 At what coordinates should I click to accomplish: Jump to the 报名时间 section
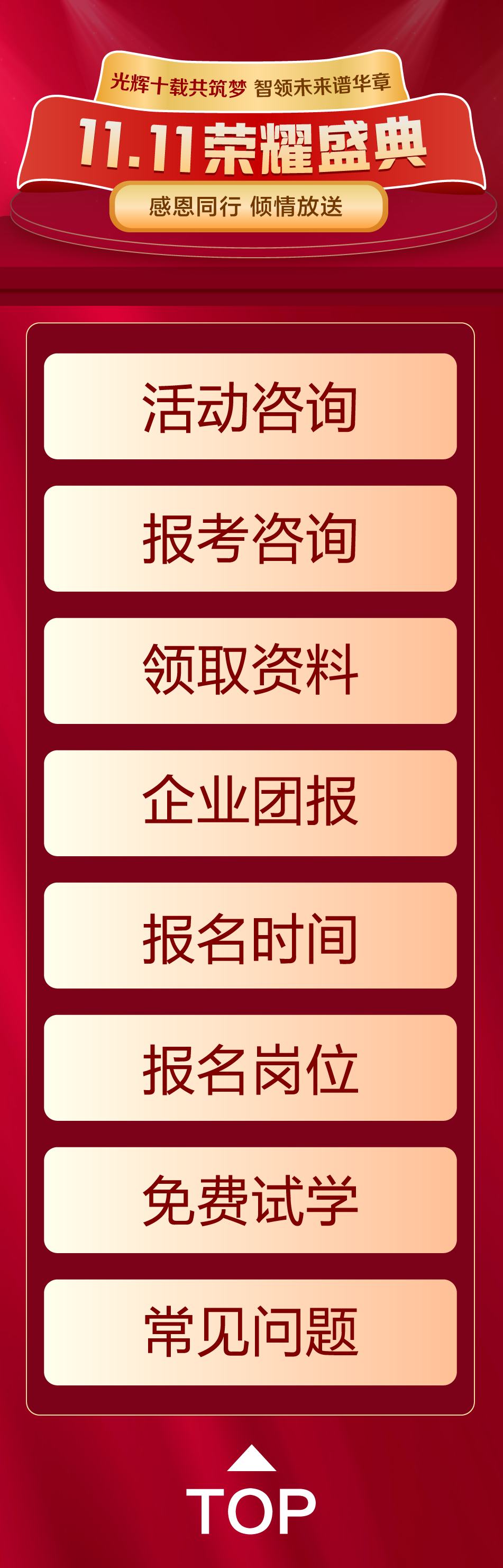click(x=250, y=935)
